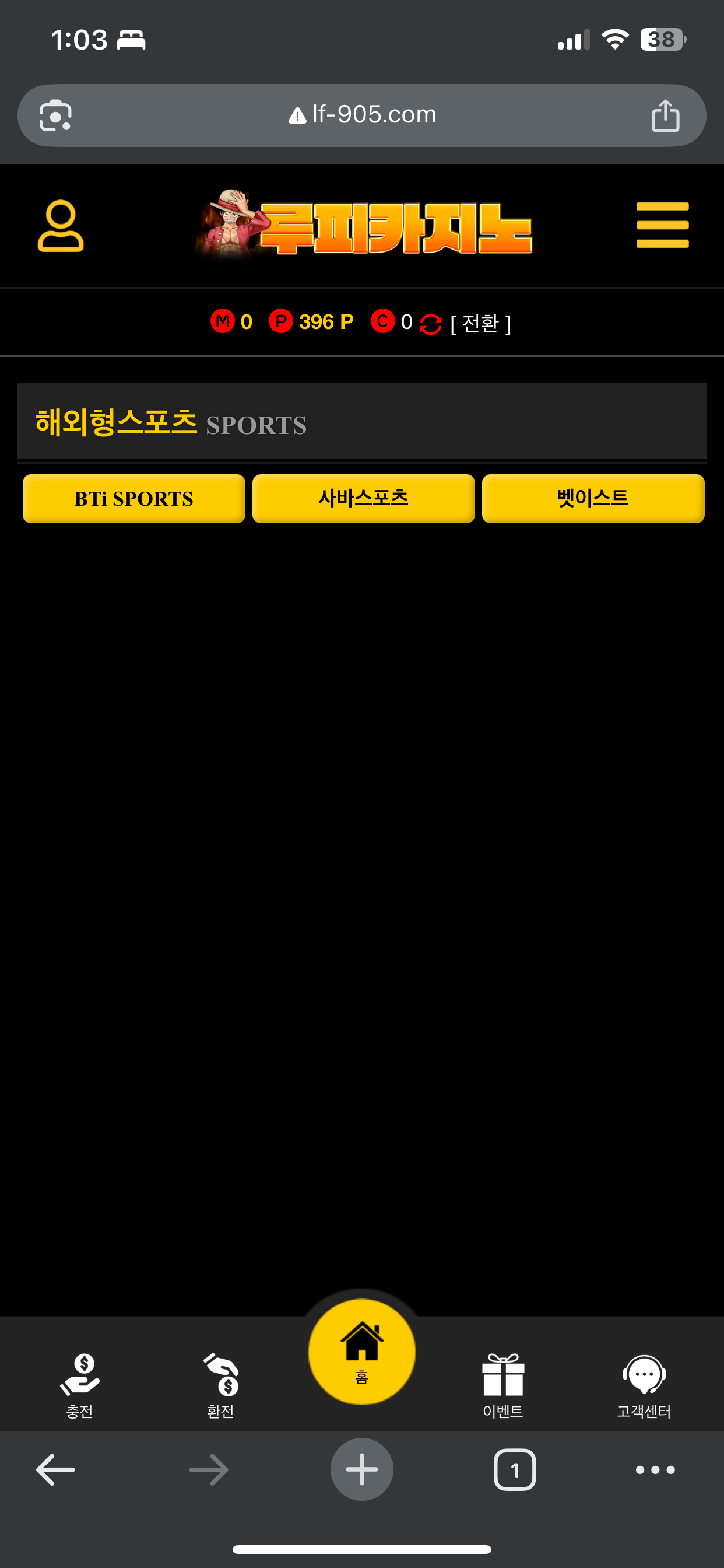Tap the yellow 홈 home button
The width and height of the screenshot is (724, 1568).
362,1352
